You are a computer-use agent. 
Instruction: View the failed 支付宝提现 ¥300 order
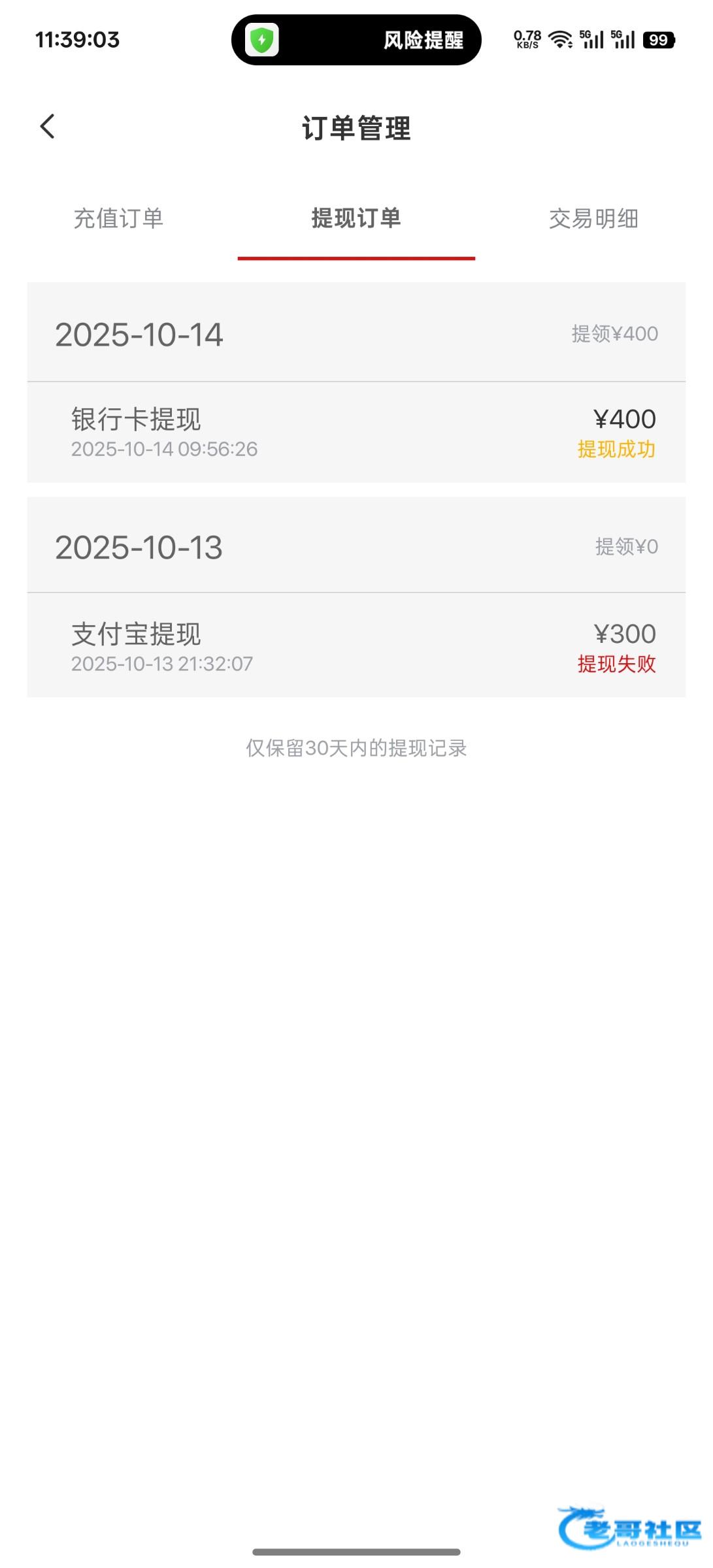click(x=356, y=646)
